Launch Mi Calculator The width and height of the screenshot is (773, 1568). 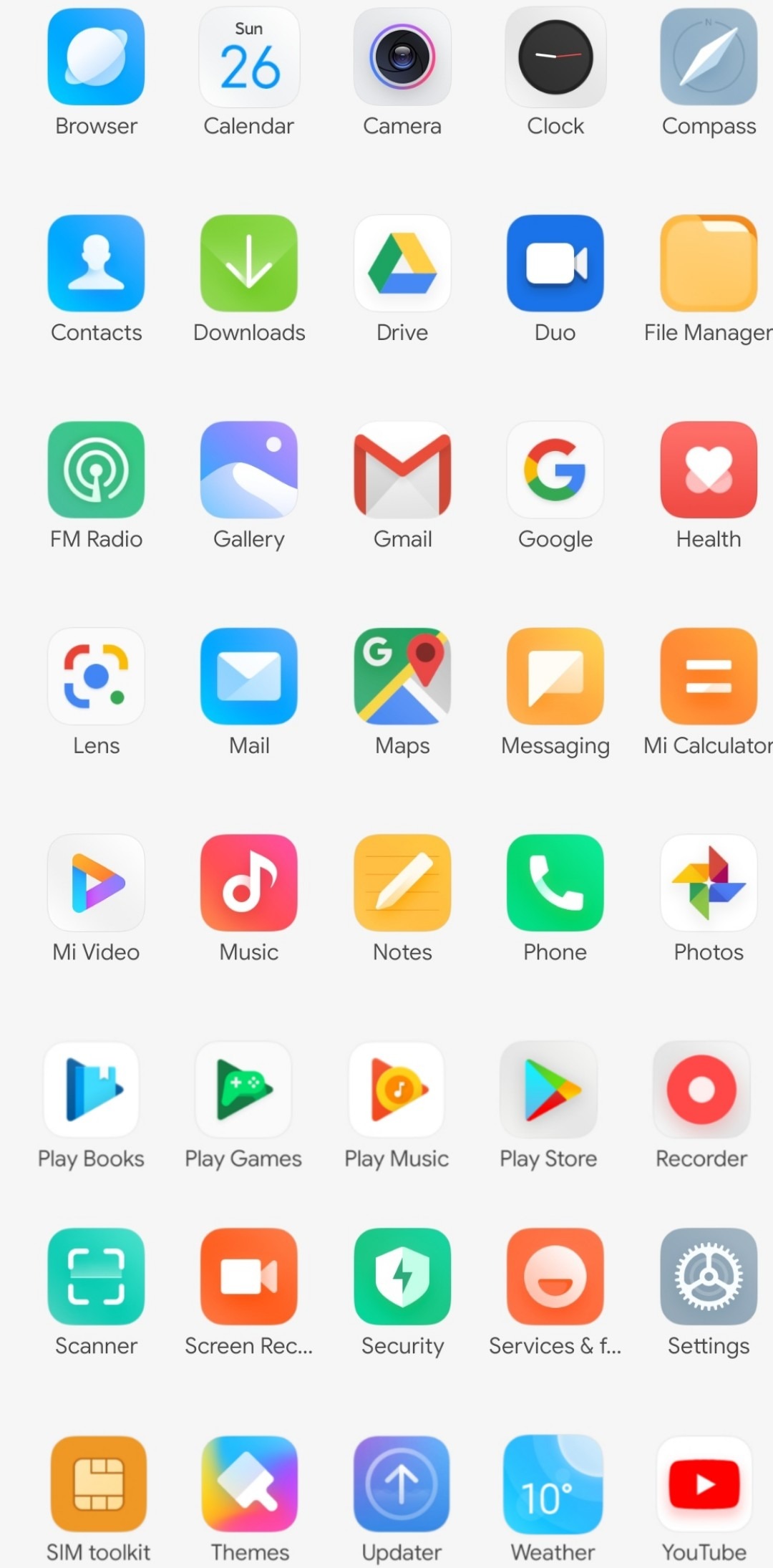[x=709, y=676]
